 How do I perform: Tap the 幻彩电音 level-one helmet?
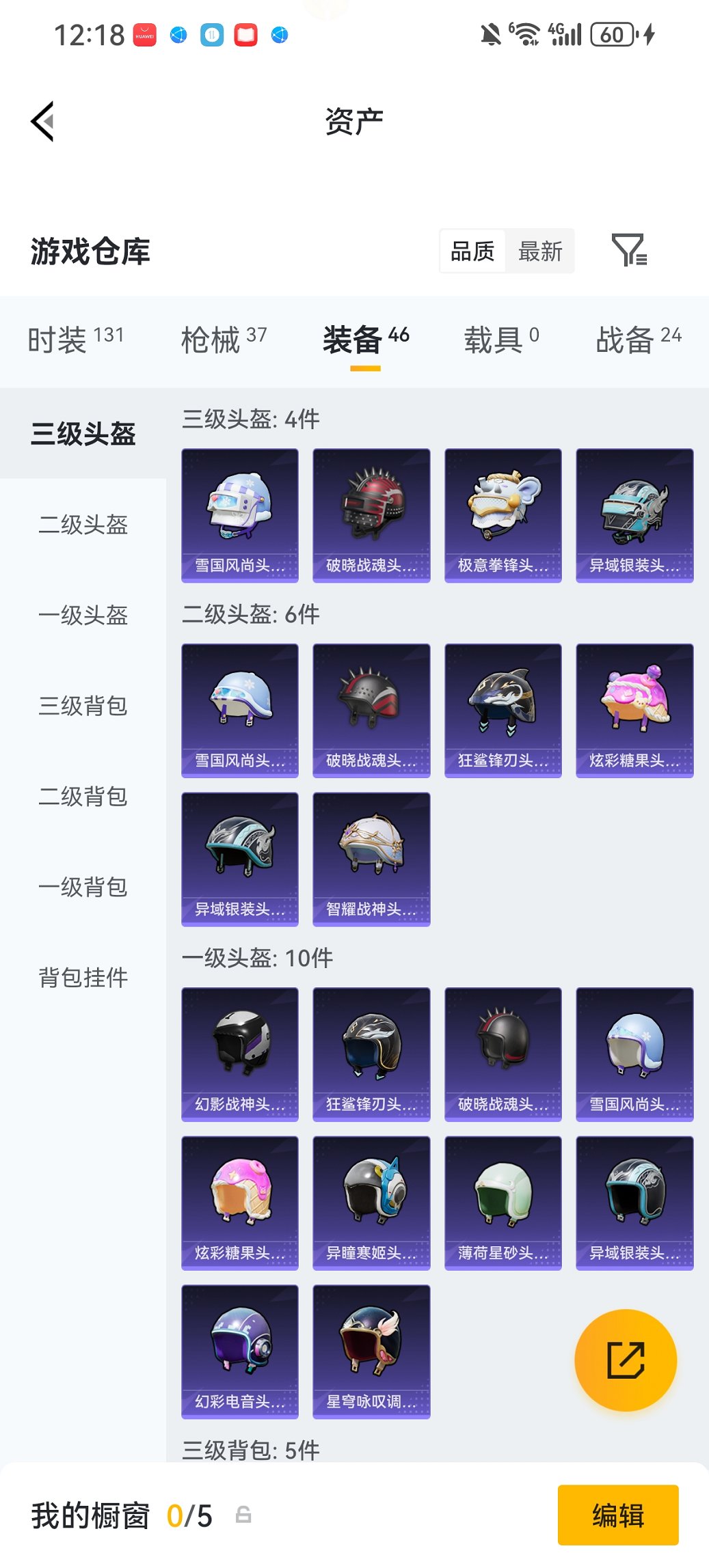(x=239, y=1353)
